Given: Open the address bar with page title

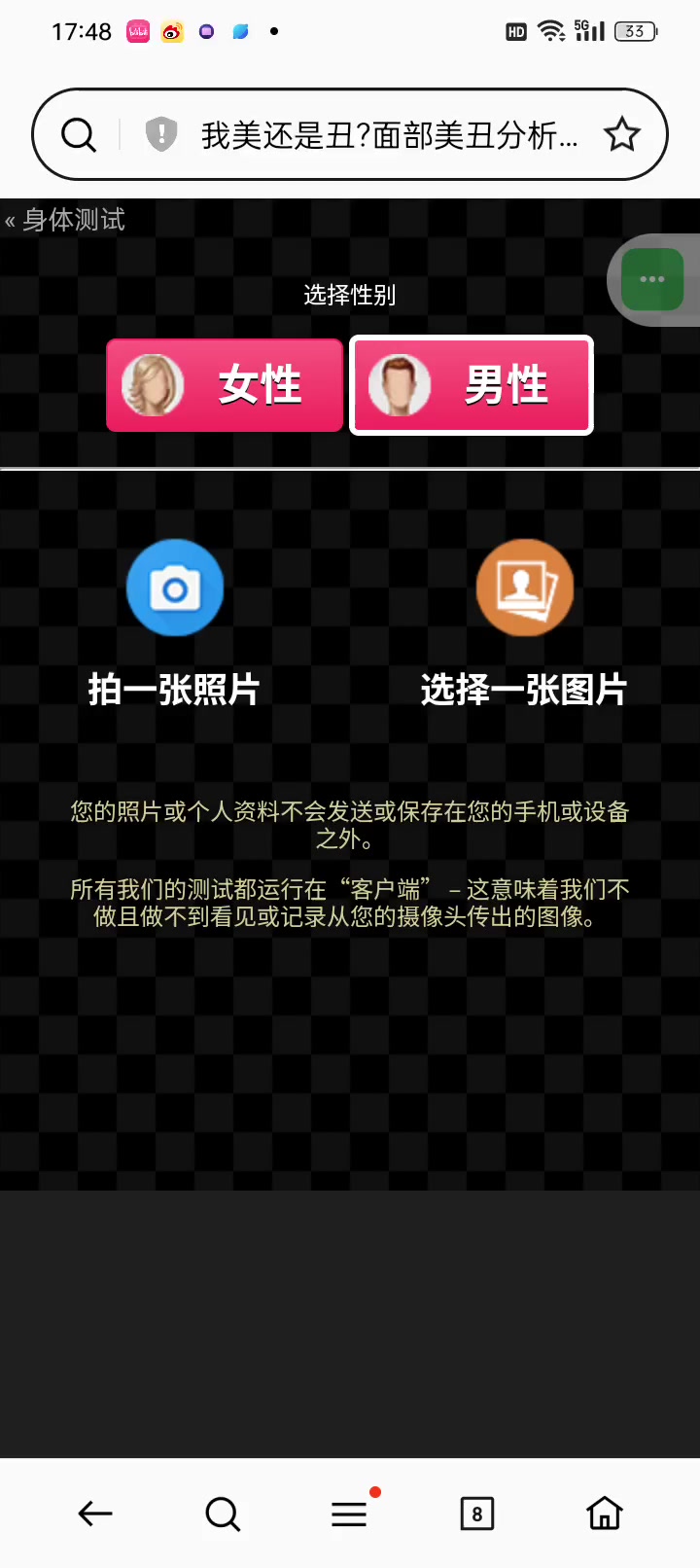Looking at the screenshot, I should (389, 135).
